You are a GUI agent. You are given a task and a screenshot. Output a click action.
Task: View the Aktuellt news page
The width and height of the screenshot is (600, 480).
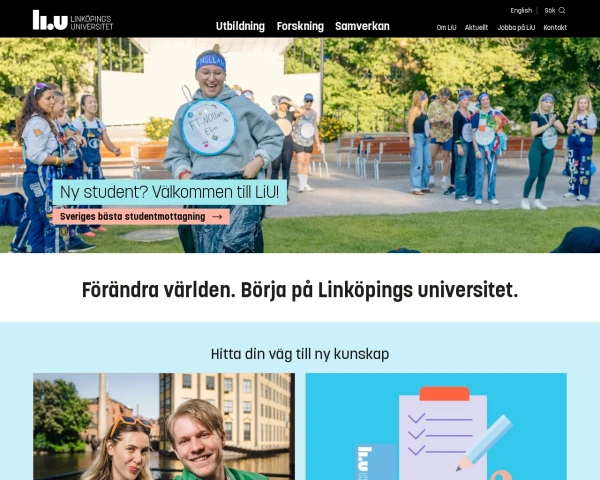coord(476,27)
